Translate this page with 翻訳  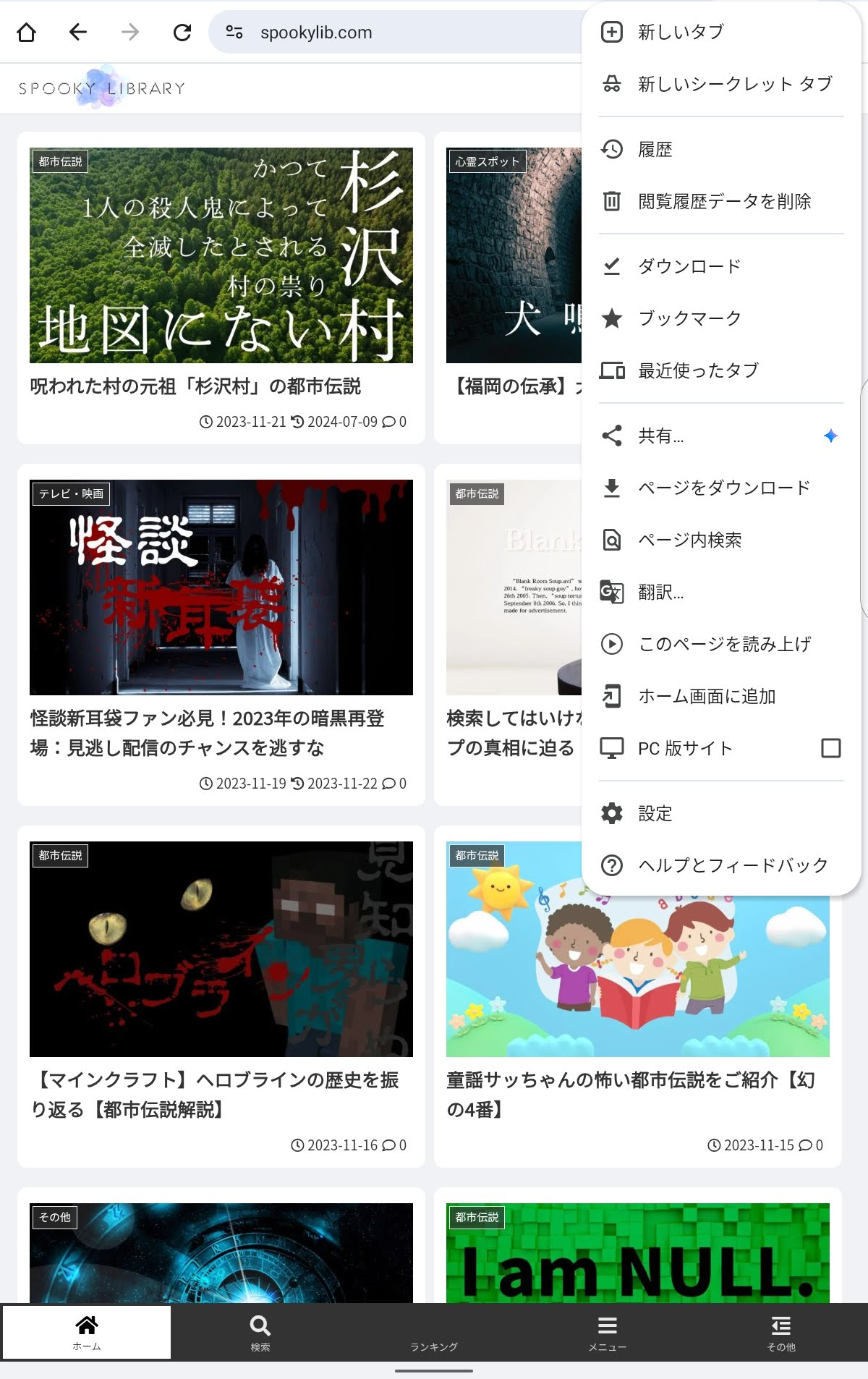click(x=660, y=592)
